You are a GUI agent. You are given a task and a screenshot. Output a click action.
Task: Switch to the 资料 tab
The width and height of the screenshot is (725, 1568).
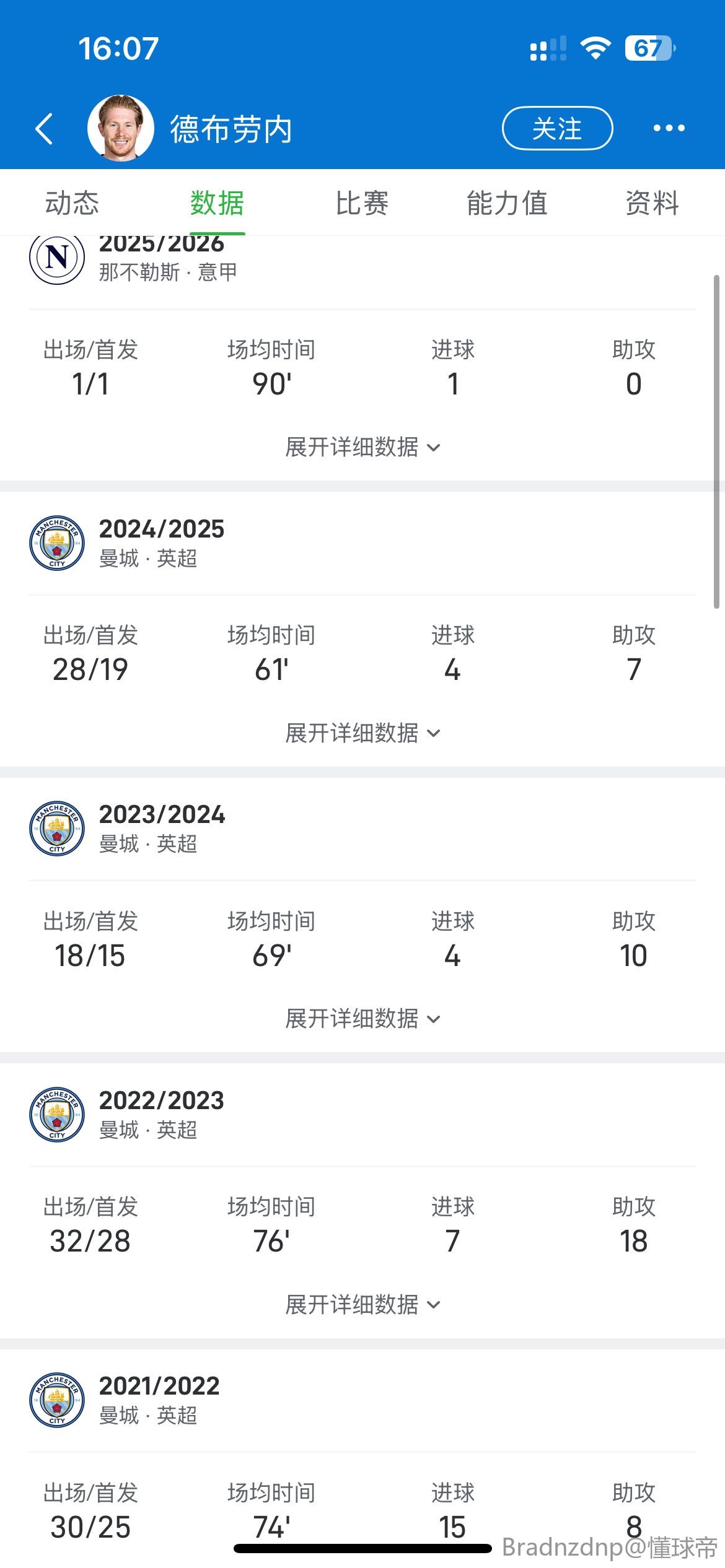652,203
